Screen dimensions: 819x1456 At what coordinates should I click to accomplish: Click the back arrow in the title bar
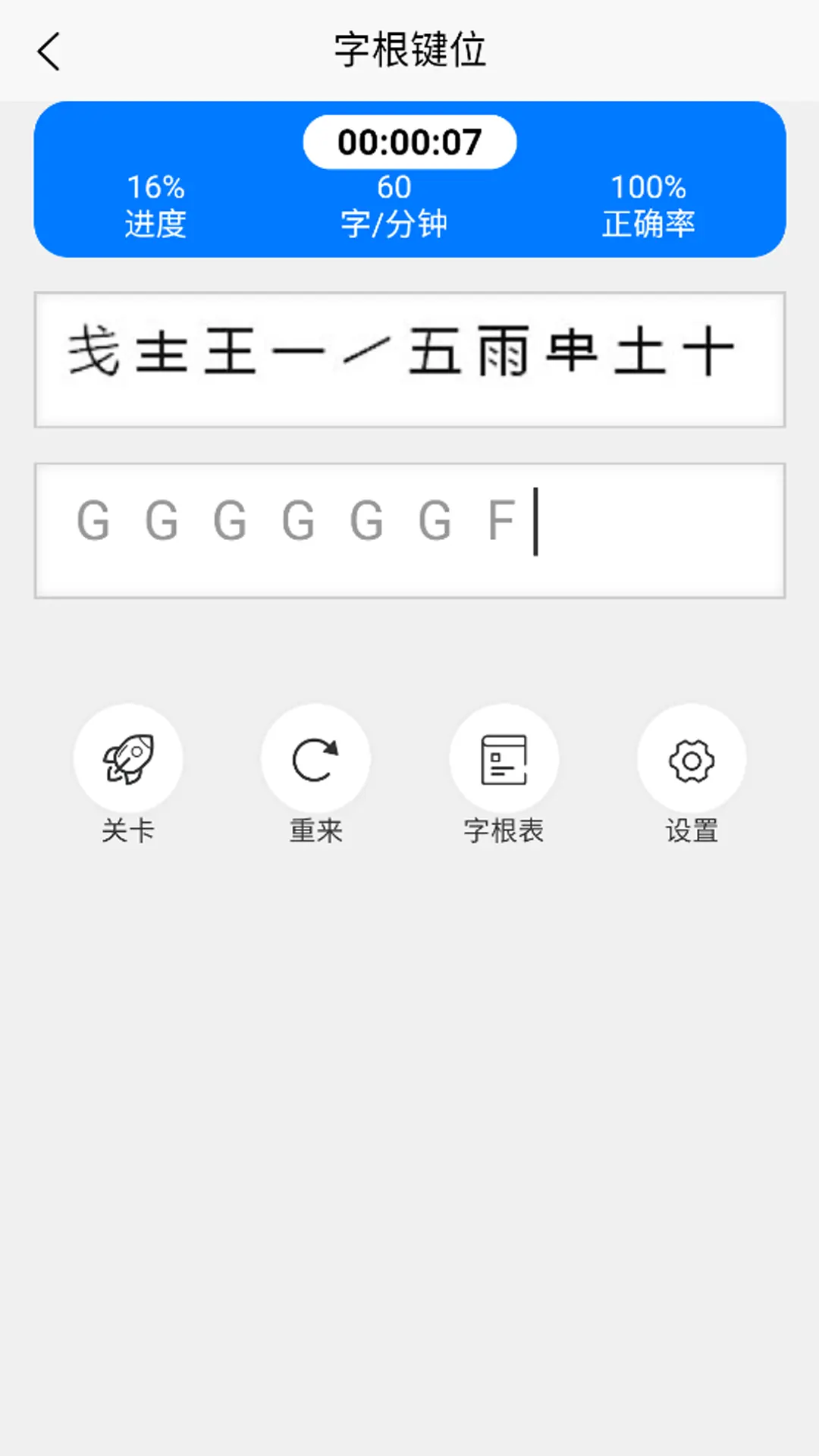pyautogui.click(x=49, y=52)
